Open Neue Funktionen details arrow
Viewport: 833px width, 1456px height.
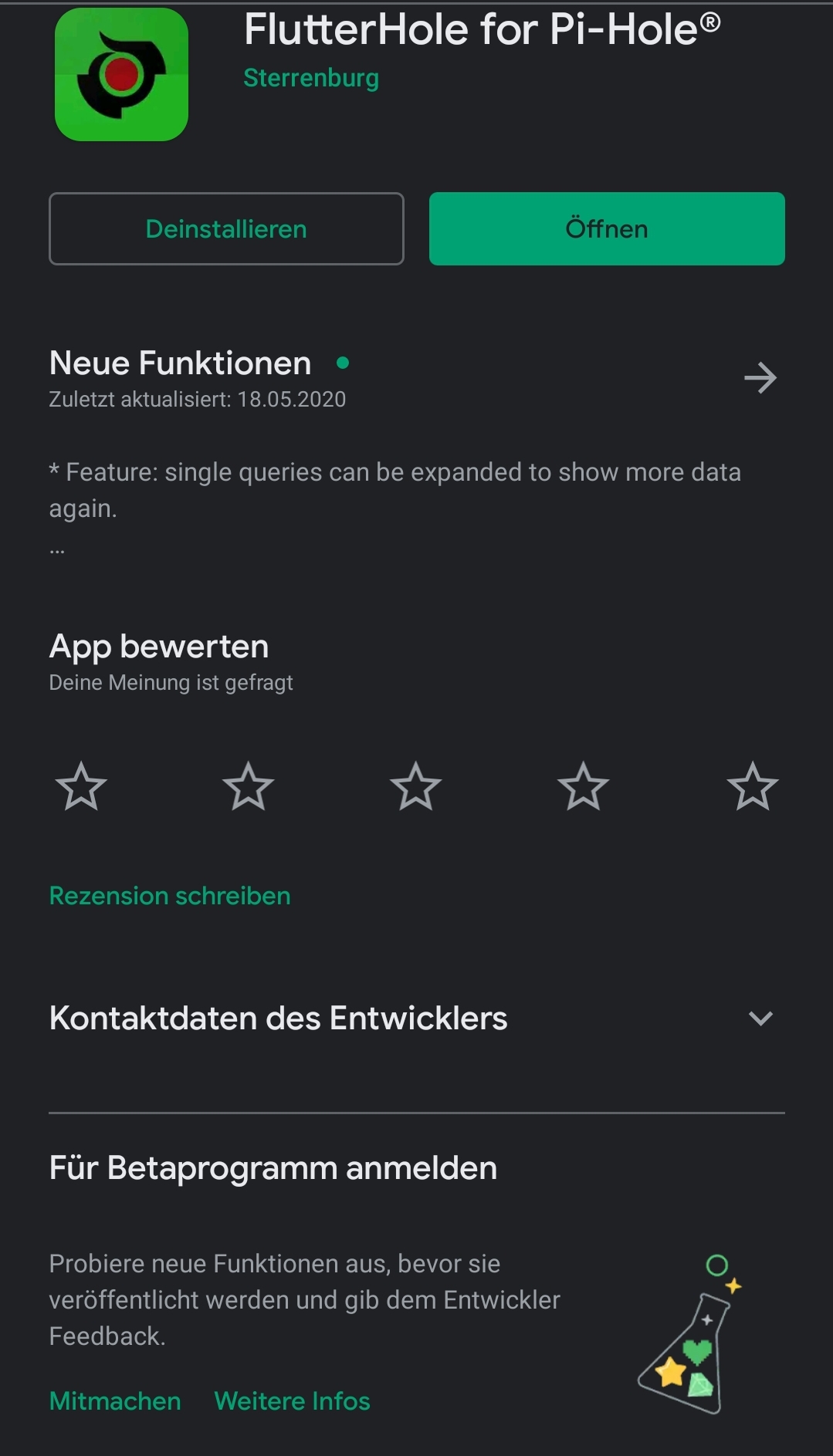[x=760, y=378]
